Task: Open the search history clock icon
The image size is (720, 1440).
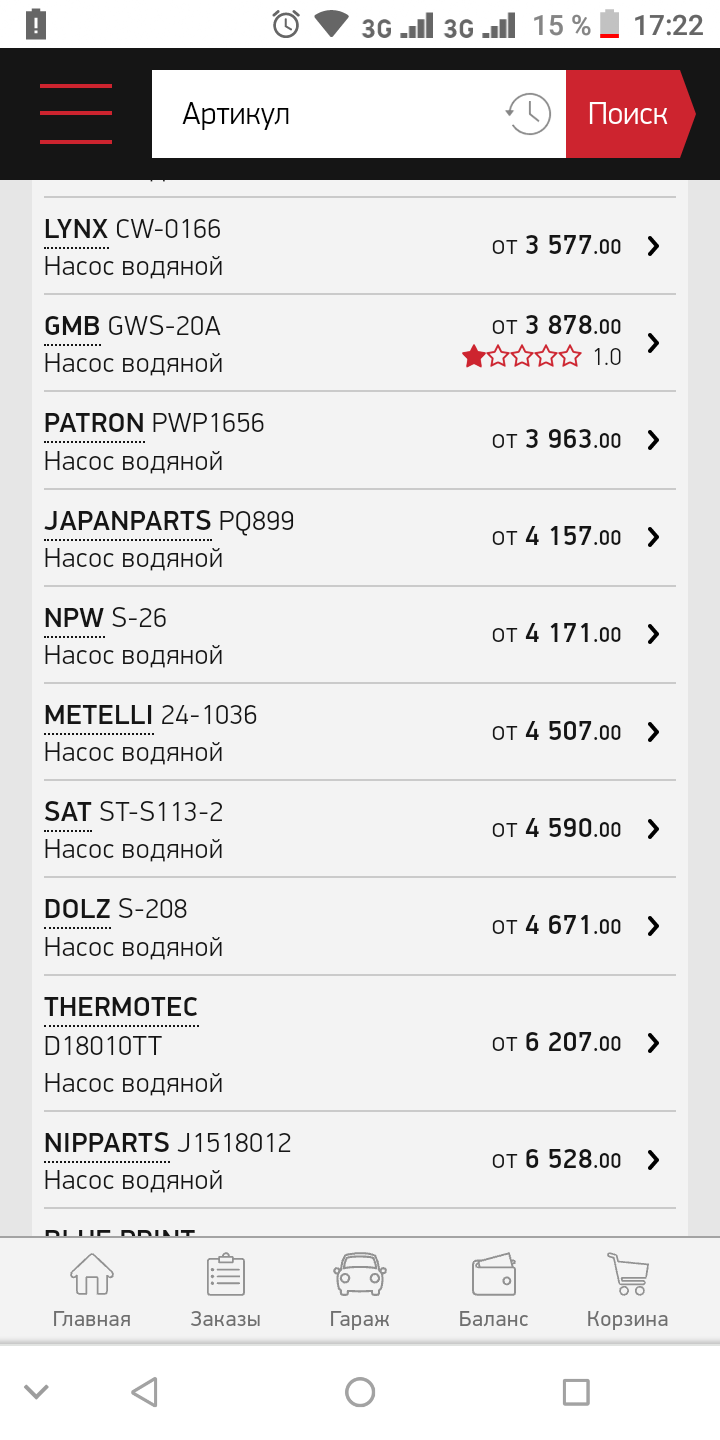Action: 528,114
